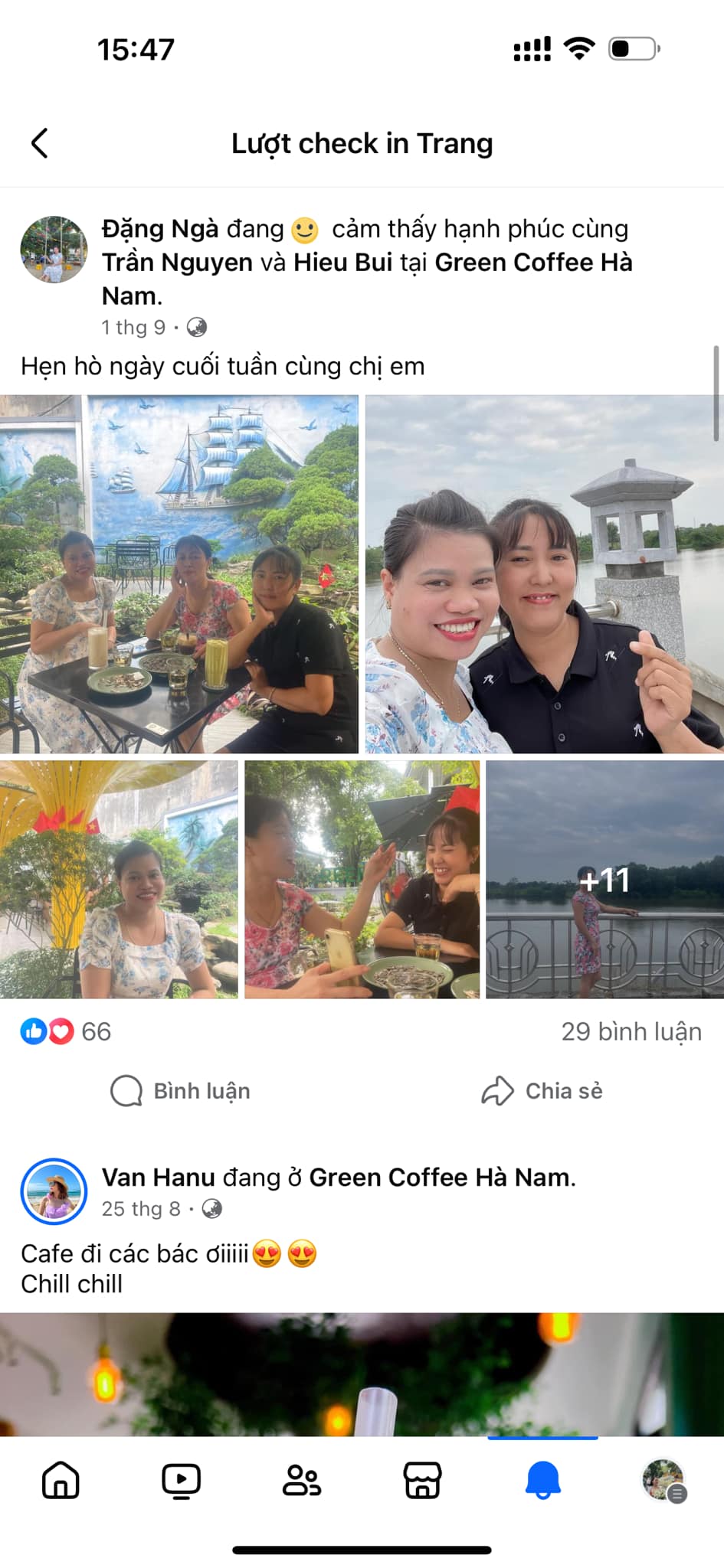
Task: Tap Bình luận to comment
Action: point(181,1091)
